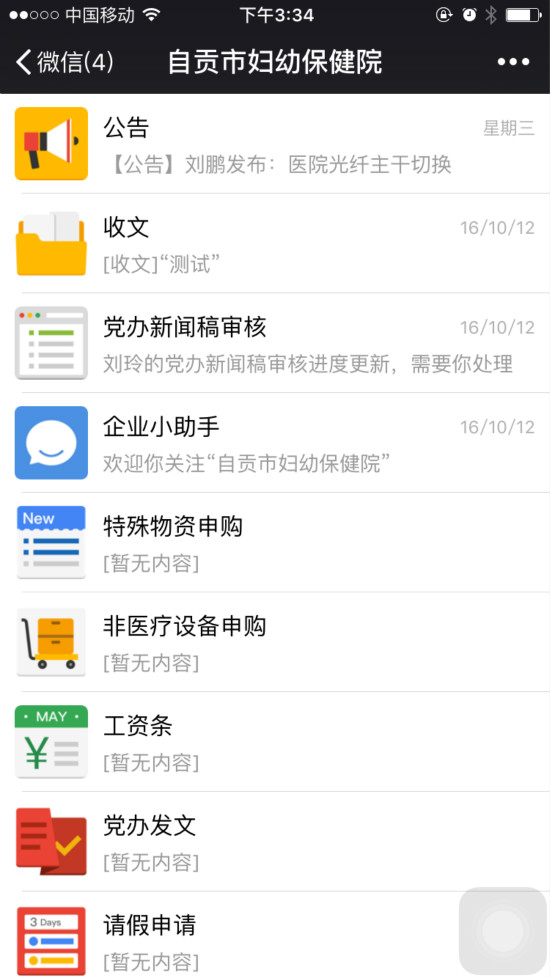Screen dimensions: 550x978
Task: Open the three-dot overflow menu
Action: coord(513,62)
